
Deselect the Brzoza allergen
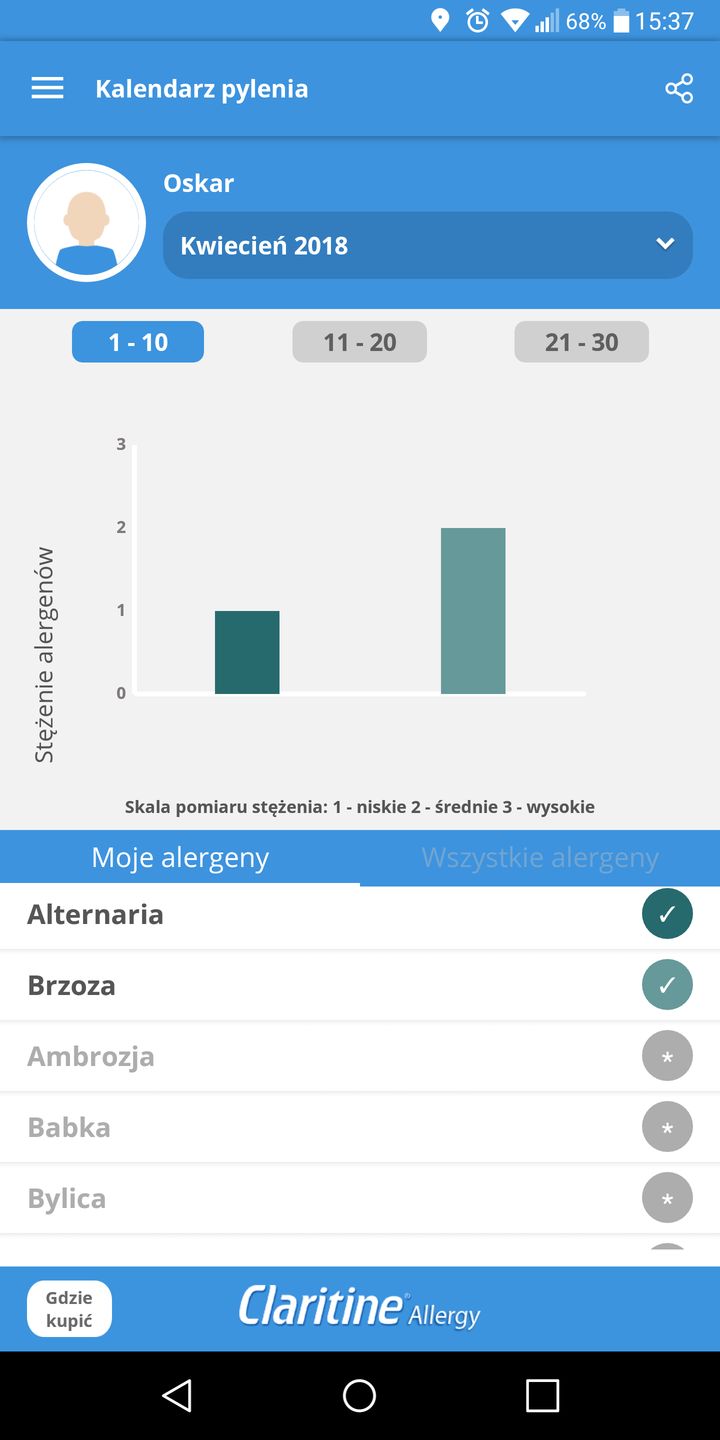pos(667,984)
